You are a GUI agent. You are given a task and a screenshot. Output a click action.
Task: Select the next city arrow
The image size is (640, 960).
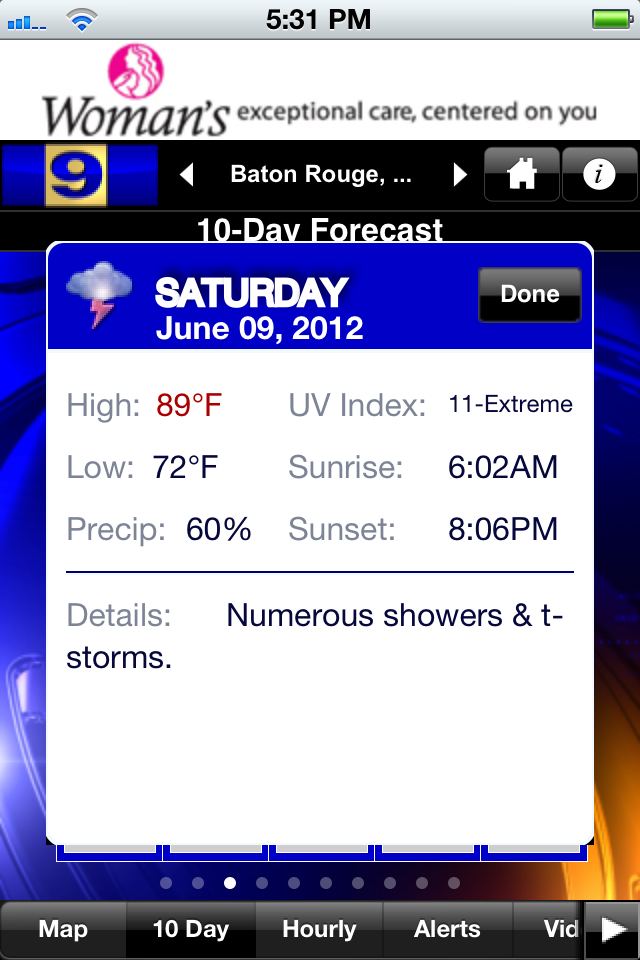pos(459,175)
